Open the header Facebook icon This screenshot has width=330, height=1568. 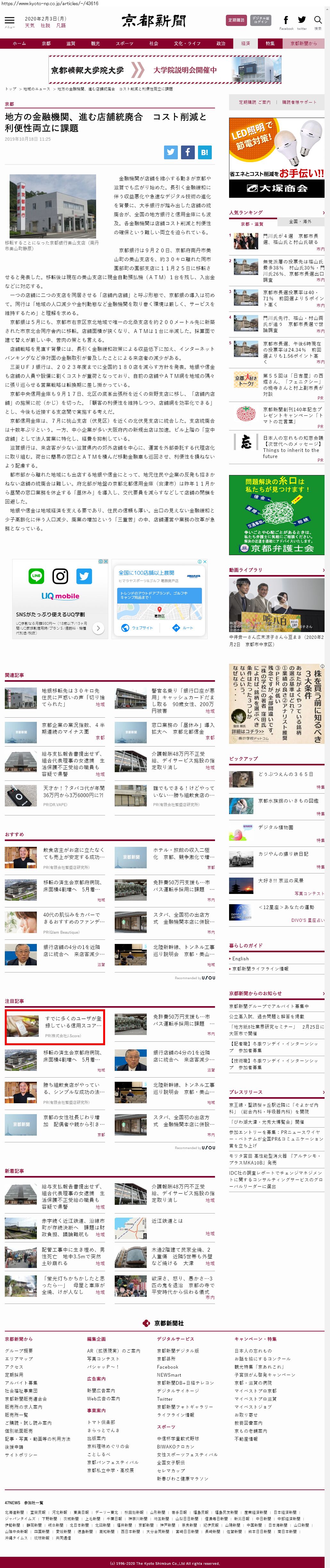(285, 21)
